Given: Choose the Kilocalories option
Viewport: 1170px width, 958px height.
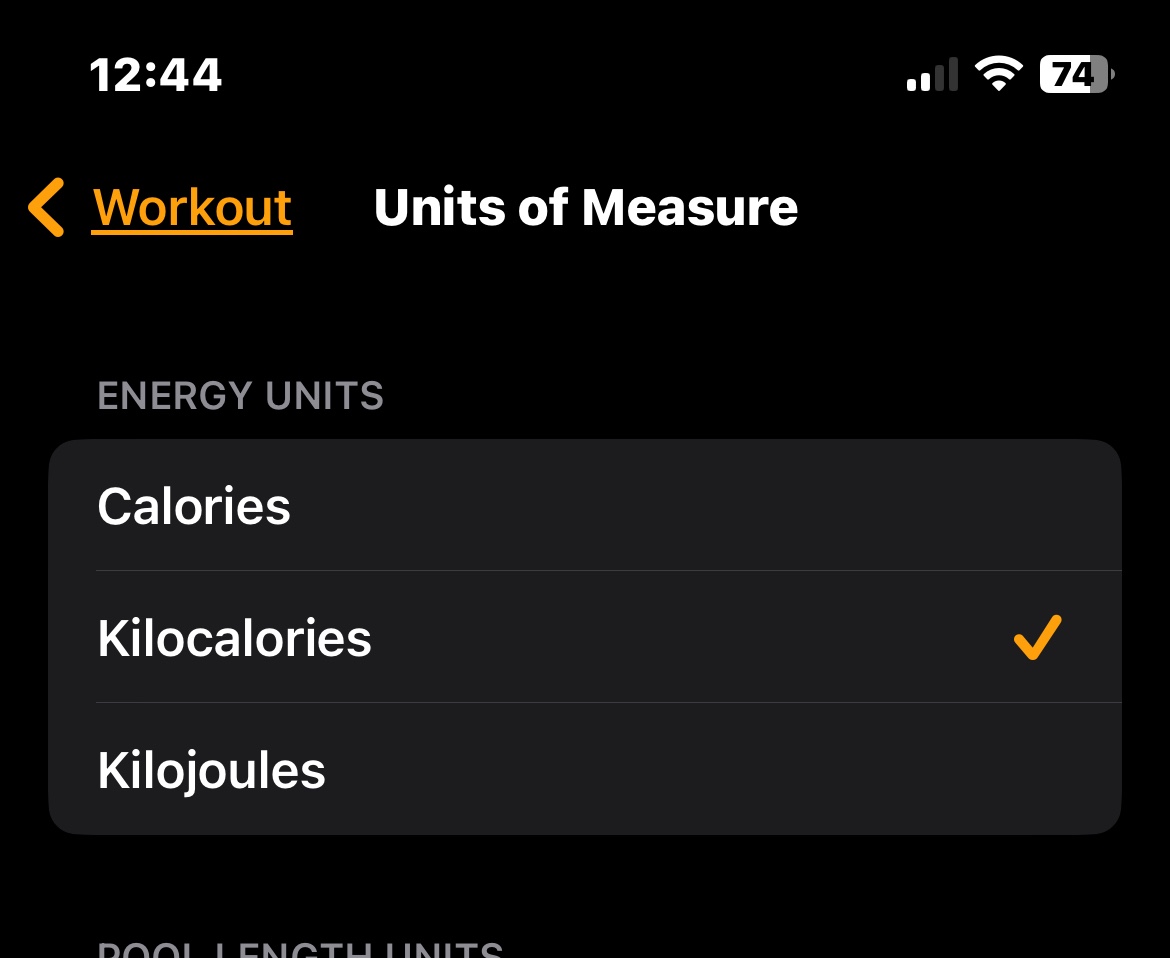Looking at the screenshot, I should click(584, 638).
